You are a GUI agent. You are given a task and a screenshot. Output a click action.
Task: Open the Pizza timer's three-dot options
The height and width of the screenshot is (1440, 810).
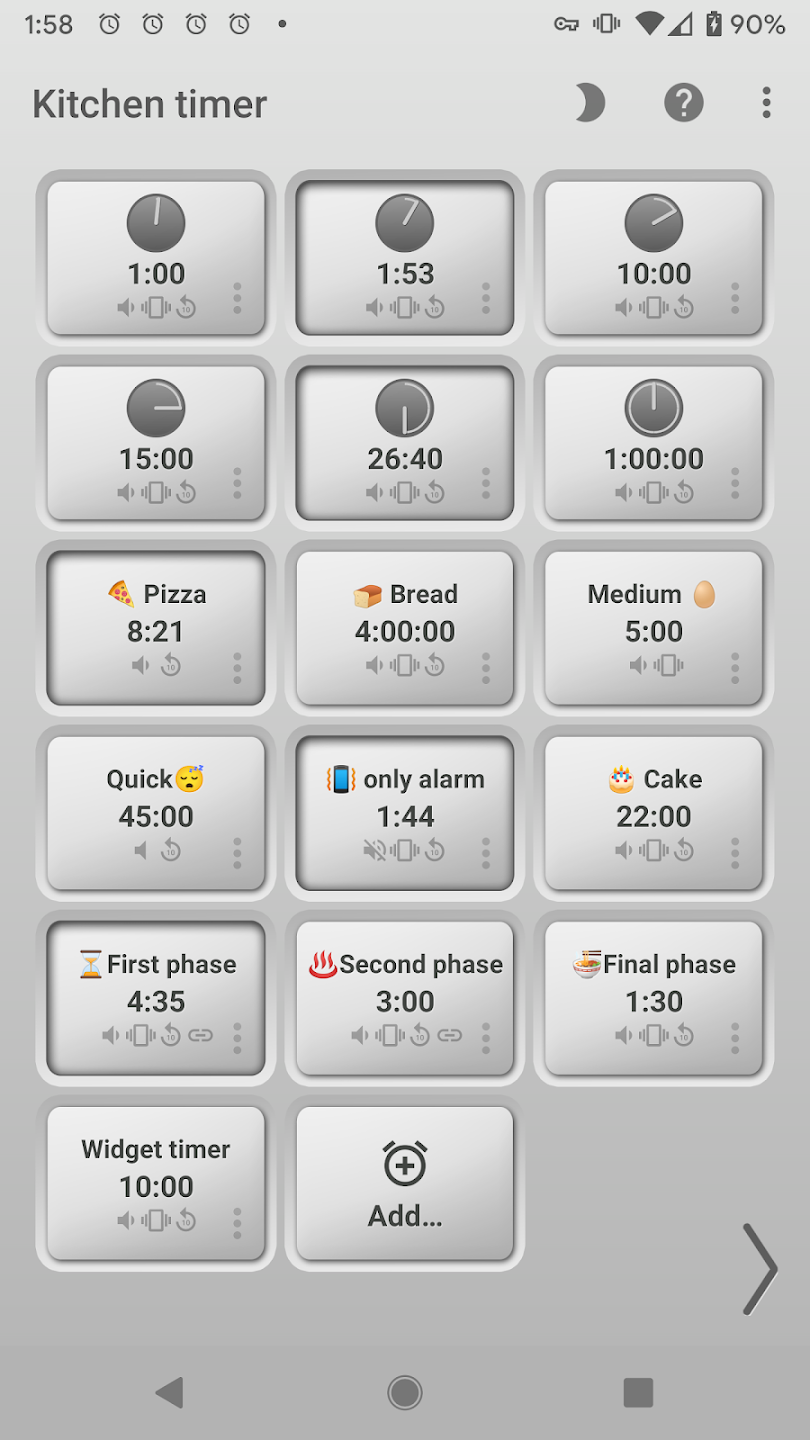(x=236, y=665)
